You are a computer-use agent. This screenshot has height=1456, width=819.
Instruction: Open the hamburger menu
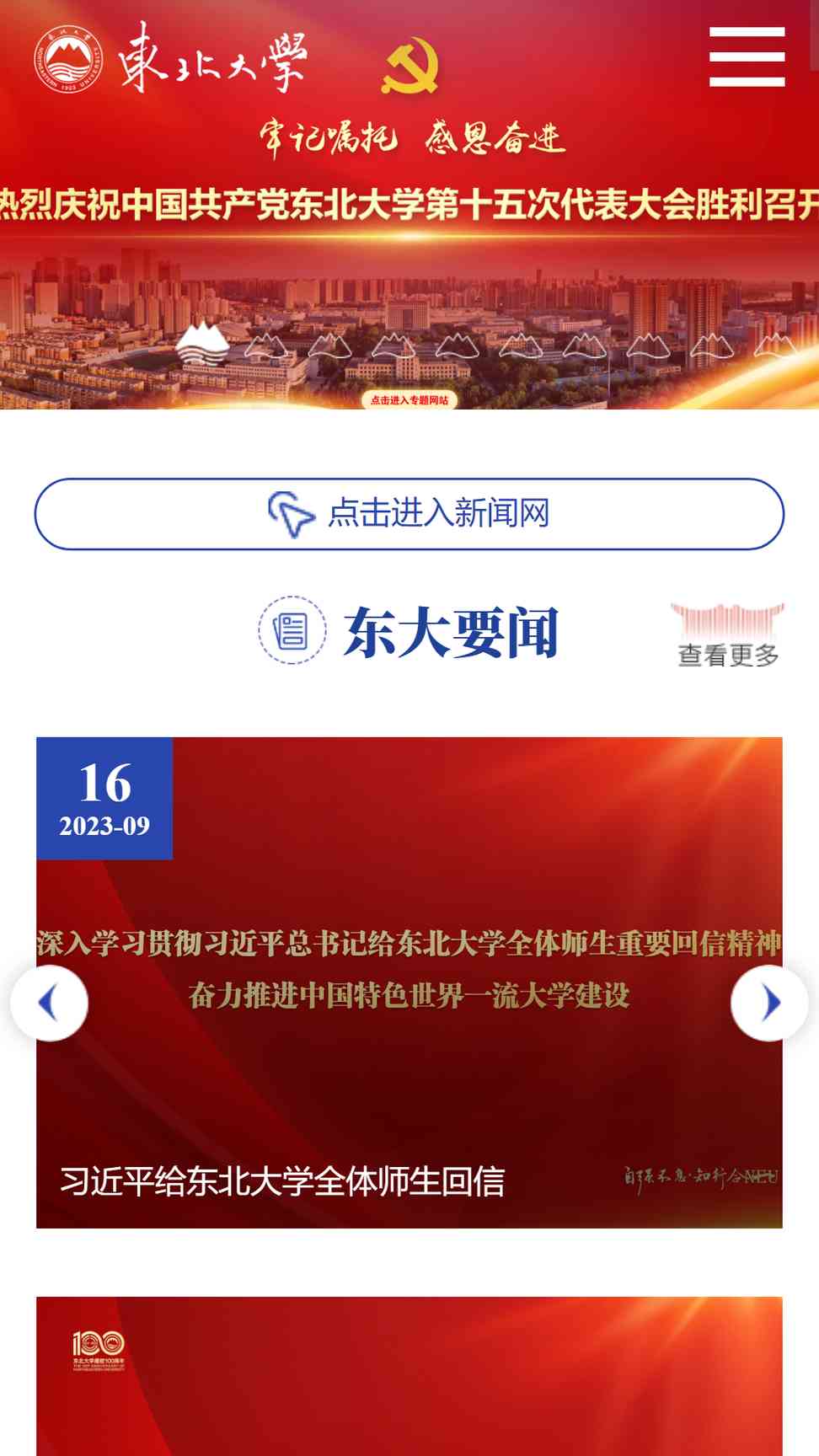tap(747, 56)
